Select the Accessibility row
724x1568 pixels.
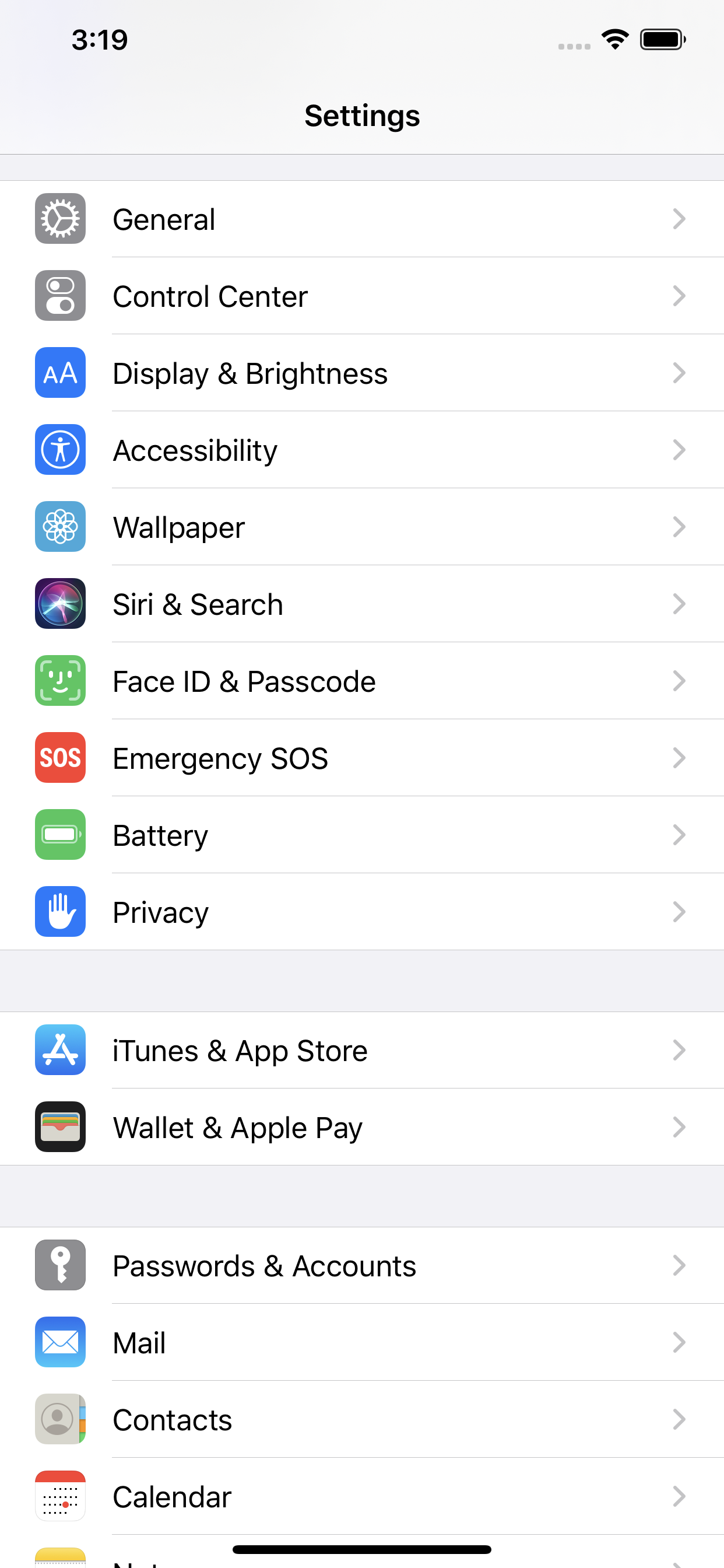pyautogui.click(x=361, y=450)
